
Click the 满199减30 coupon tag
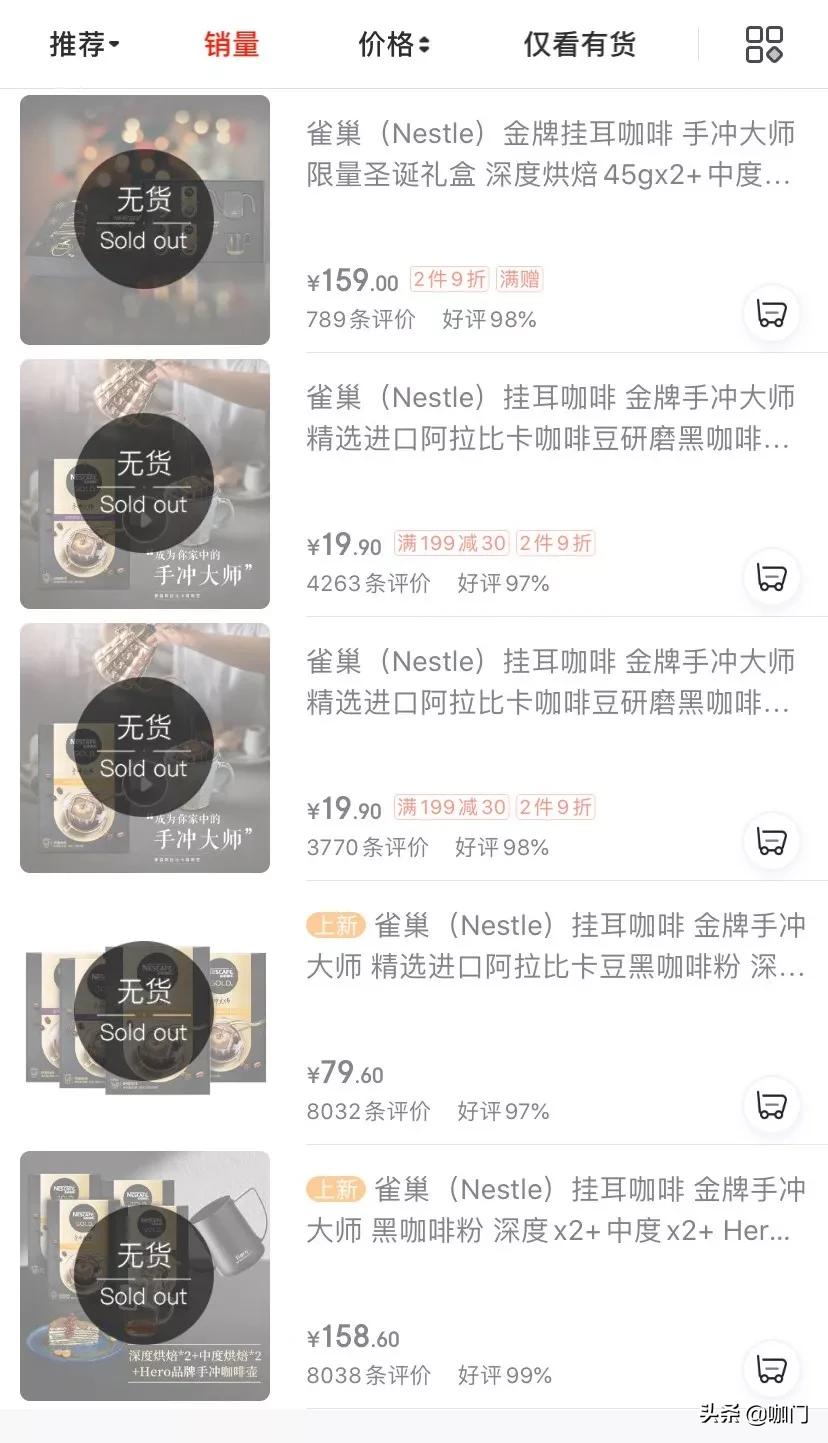point(450,543)
